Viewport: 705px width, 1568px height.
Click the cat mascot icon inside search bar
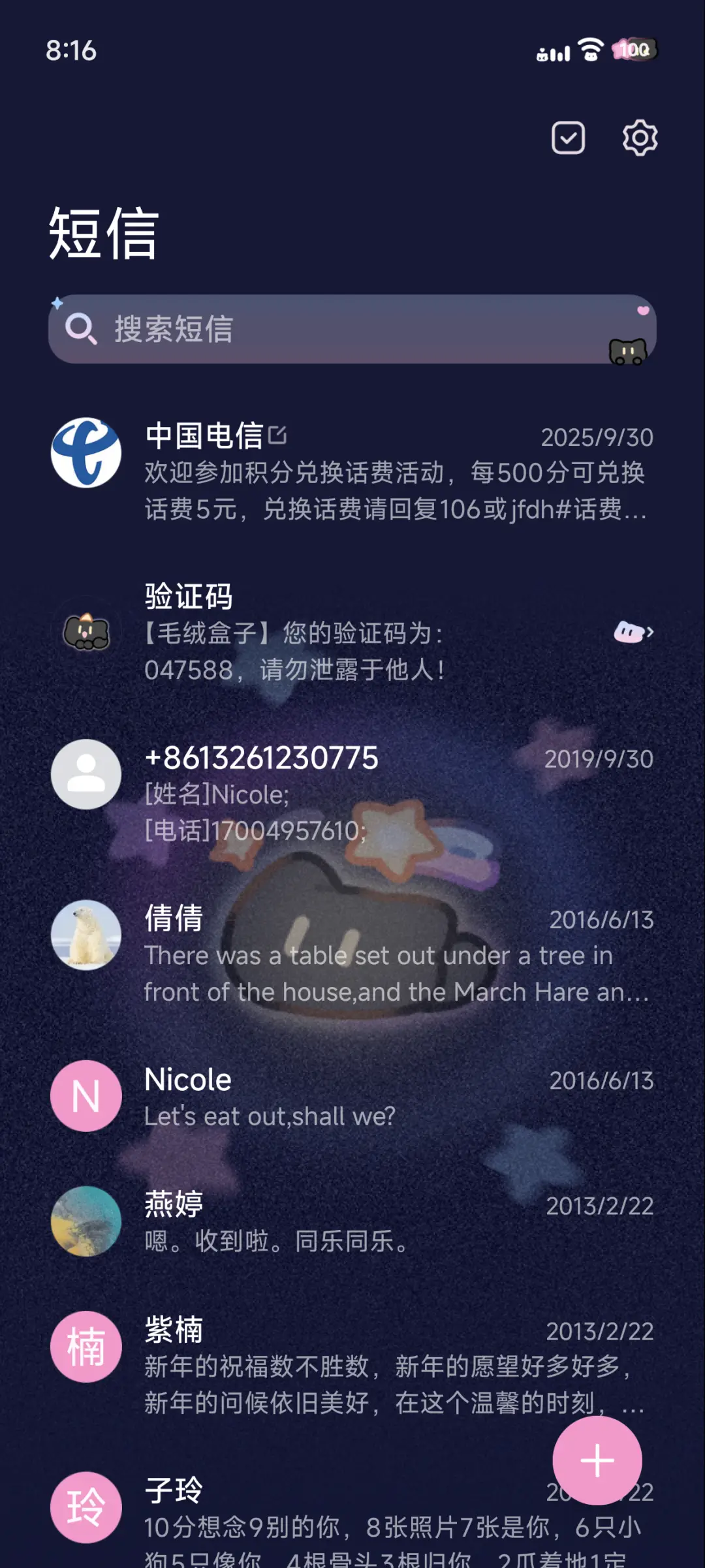click(x=628, y=351)
